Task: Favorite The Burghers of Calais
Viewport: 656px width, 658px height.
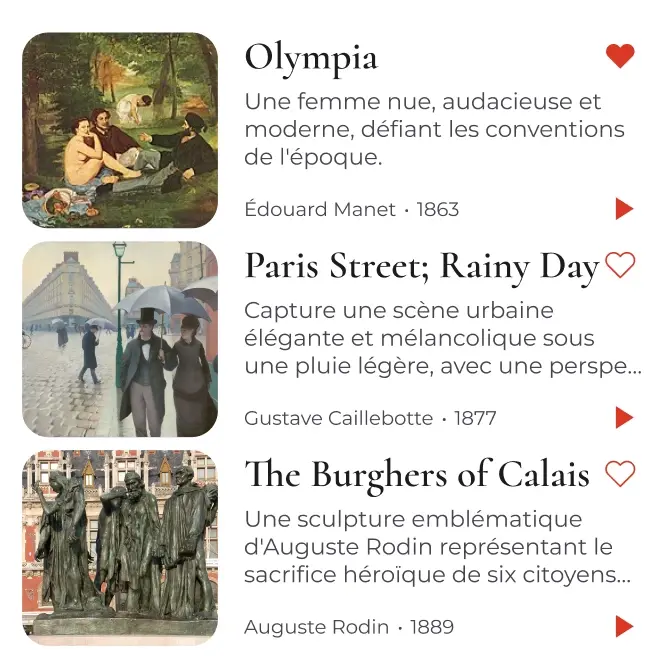Action: [x=620, y=474]
